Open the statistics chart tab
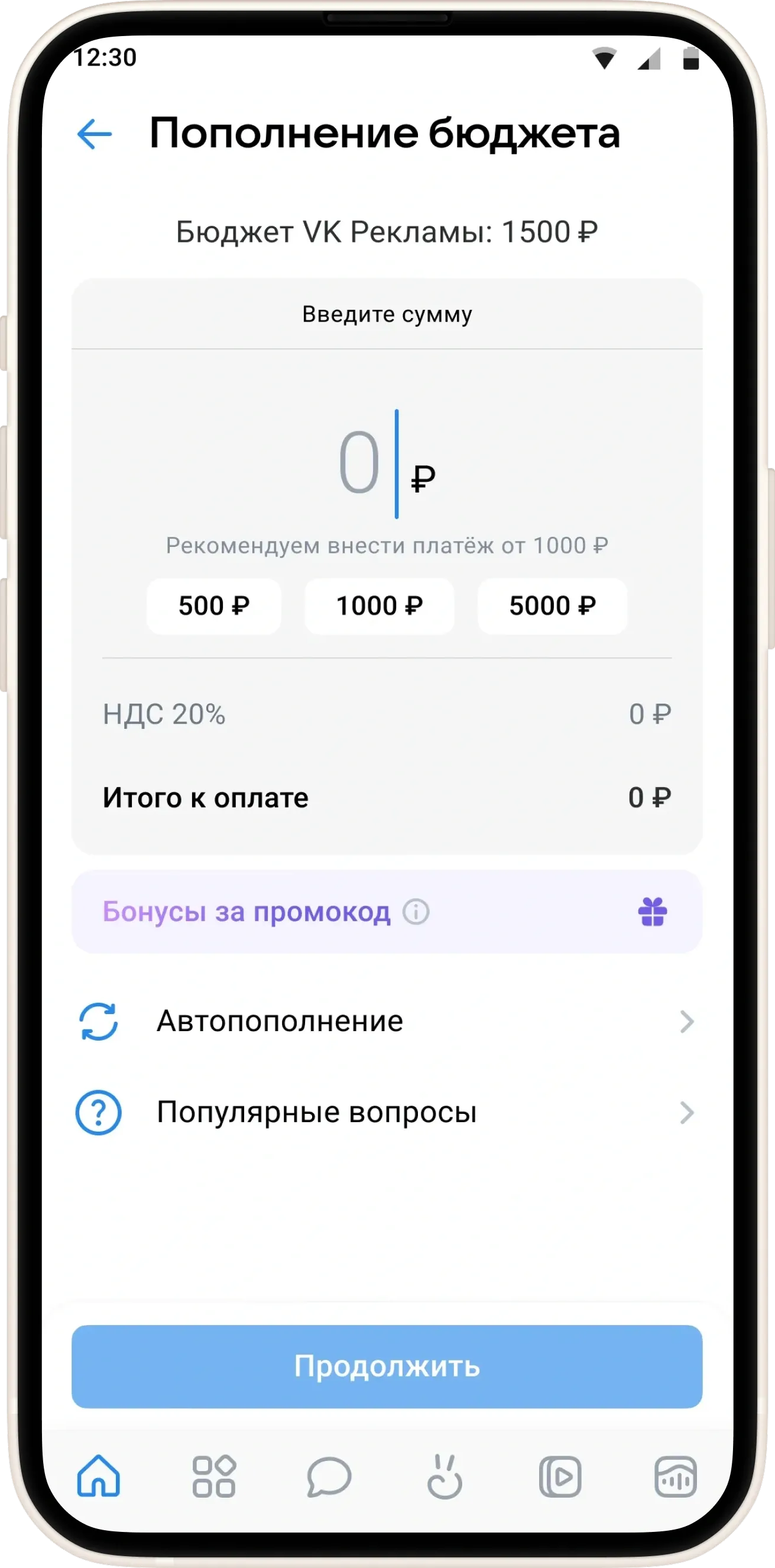Viewport: 775px width, 1568px height. point(675,1476)
